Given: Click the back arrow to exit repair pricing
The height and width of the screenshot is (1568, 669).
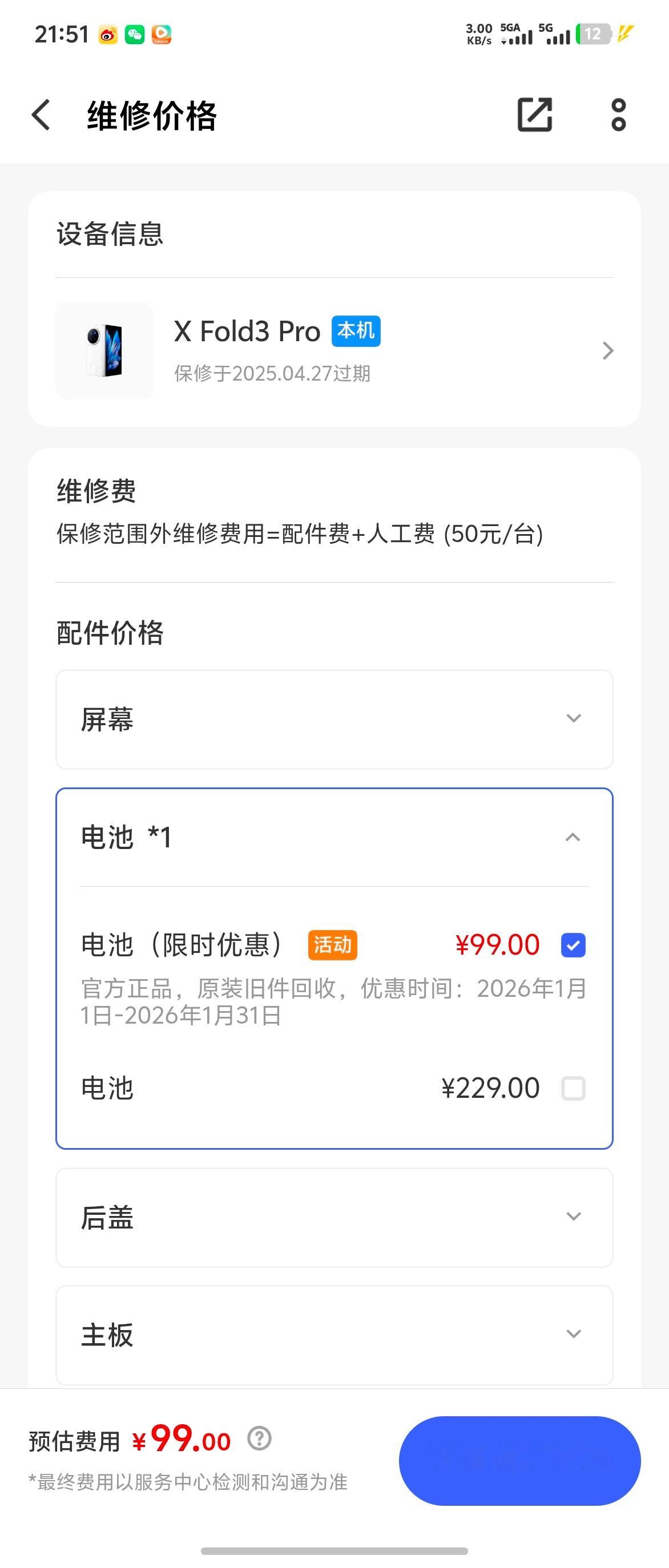Looking at the screenshot, I should tap(40, 115).
